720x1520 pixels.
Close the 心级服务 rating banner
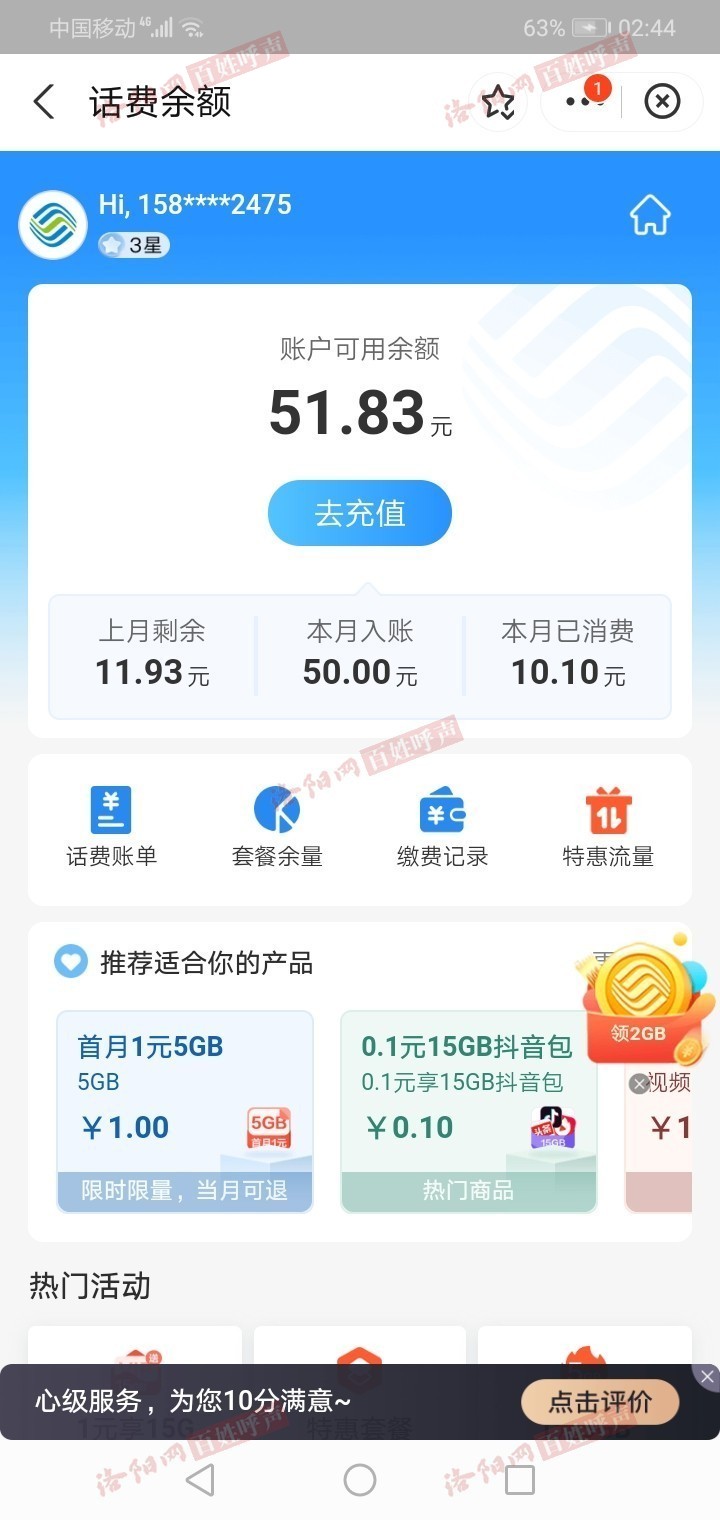point(707,1377)
